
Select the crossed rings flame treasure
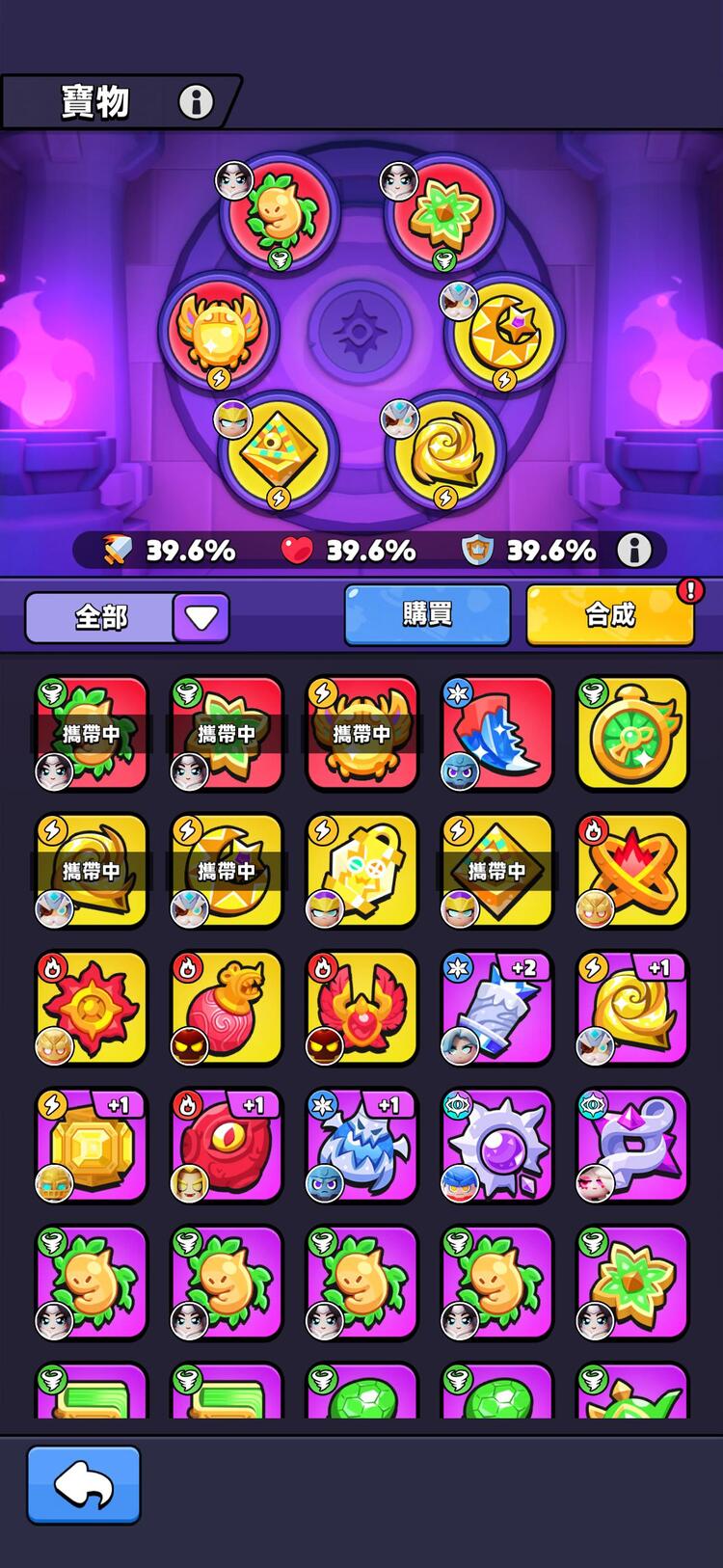tap(632, 871)
